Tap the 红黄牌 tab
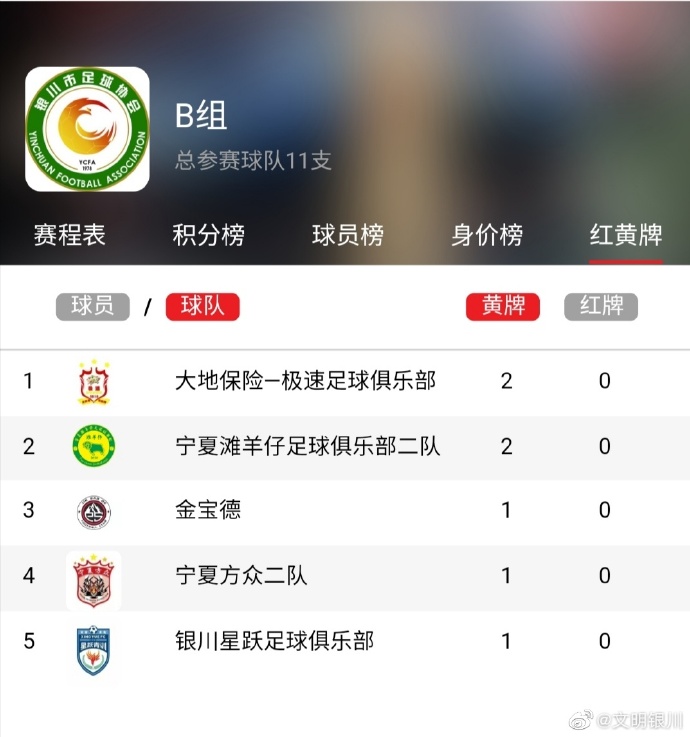690x737 pixels. click(625, 236)
